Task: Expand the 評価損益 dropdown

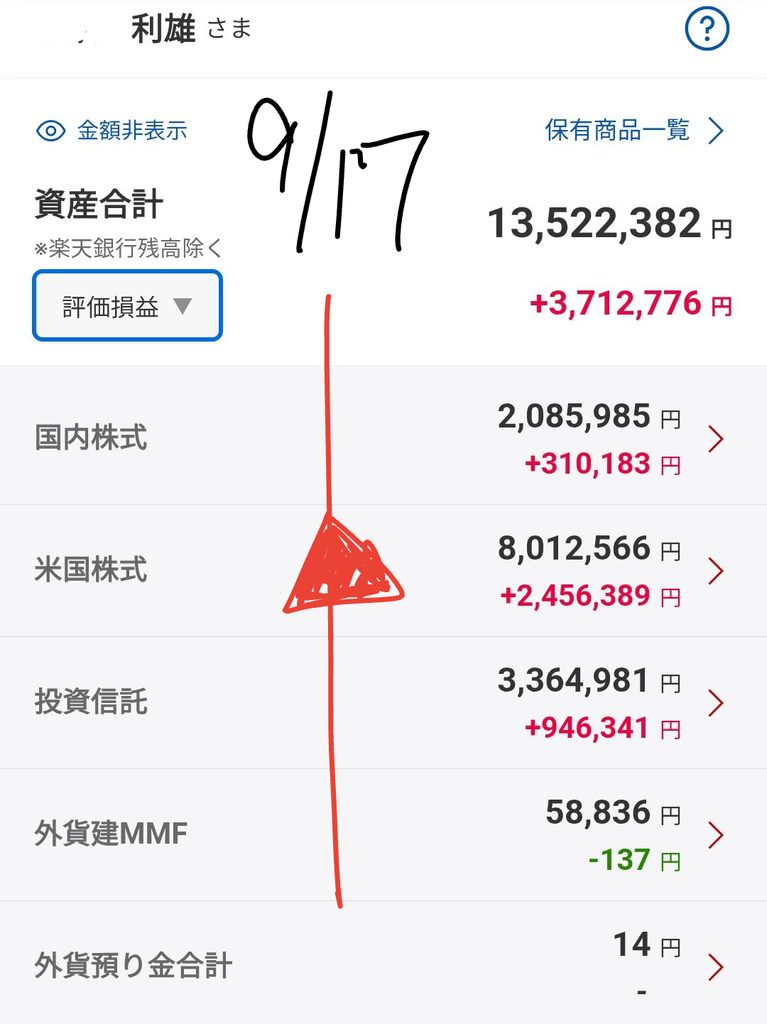Action: (127, 306)
